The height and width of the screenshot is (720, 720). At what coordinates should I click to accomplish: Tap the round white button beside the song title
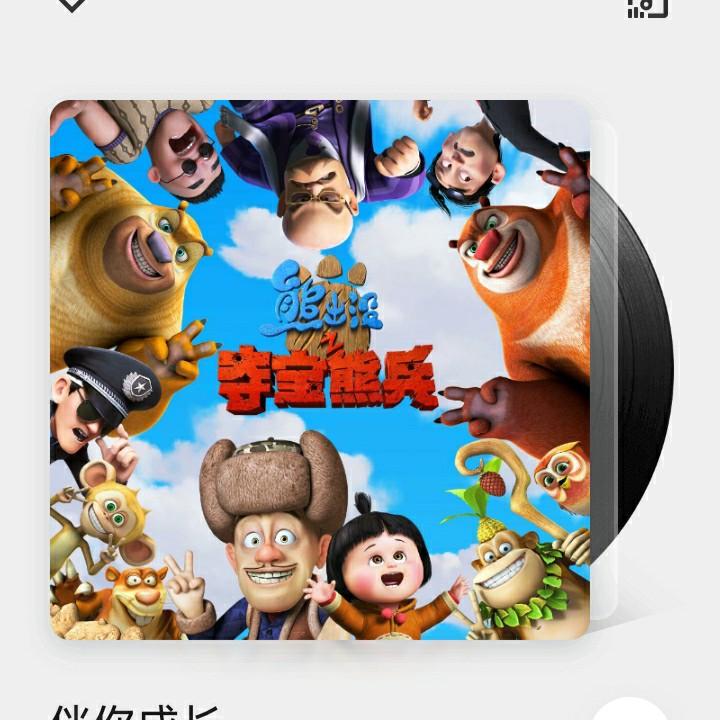pos(628,709)
